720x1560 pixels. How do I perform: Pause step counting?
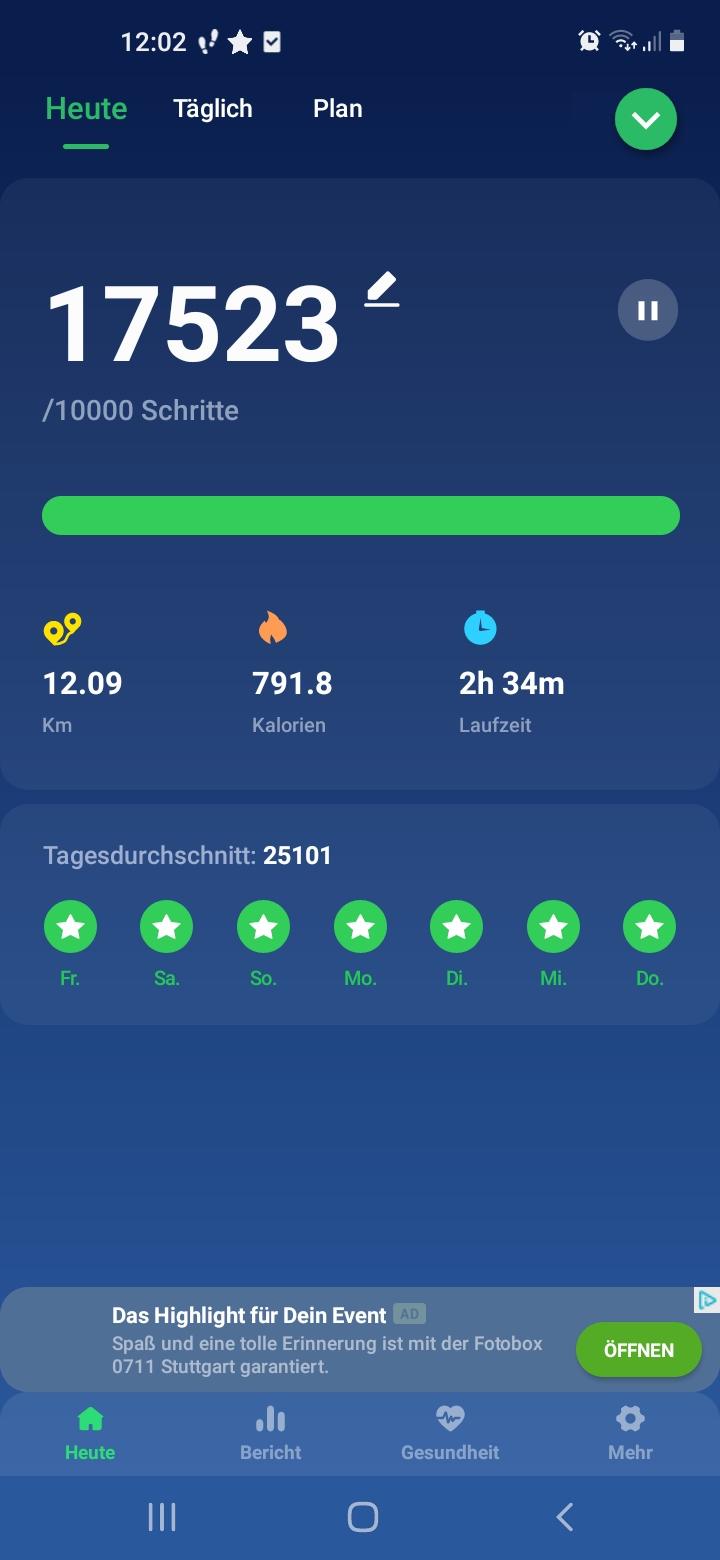tap(648, 310)
